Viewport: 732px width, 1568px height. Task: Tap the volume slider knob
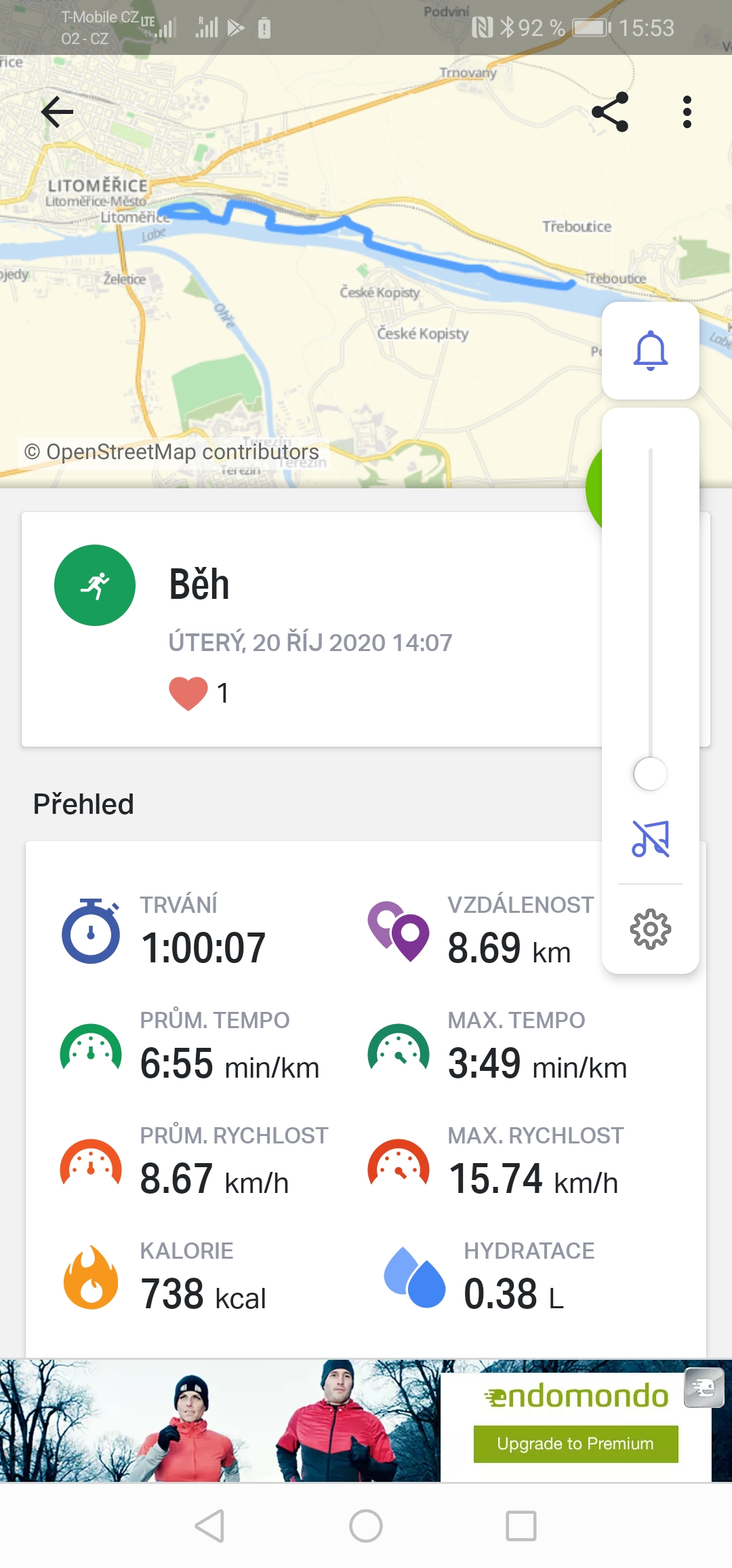coord(651,774)
